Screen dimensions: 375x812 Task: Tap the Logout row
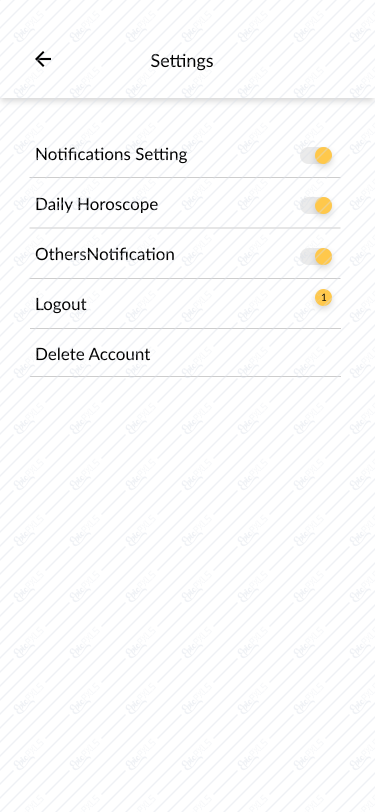tap(185, 304)
